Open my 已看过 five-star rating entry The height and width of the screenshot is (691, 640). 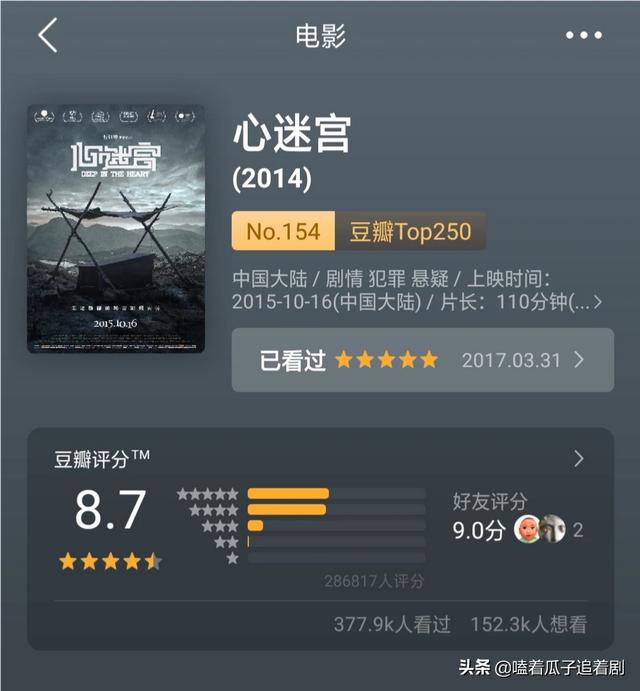pyautogui.click(x=422, y=360)
